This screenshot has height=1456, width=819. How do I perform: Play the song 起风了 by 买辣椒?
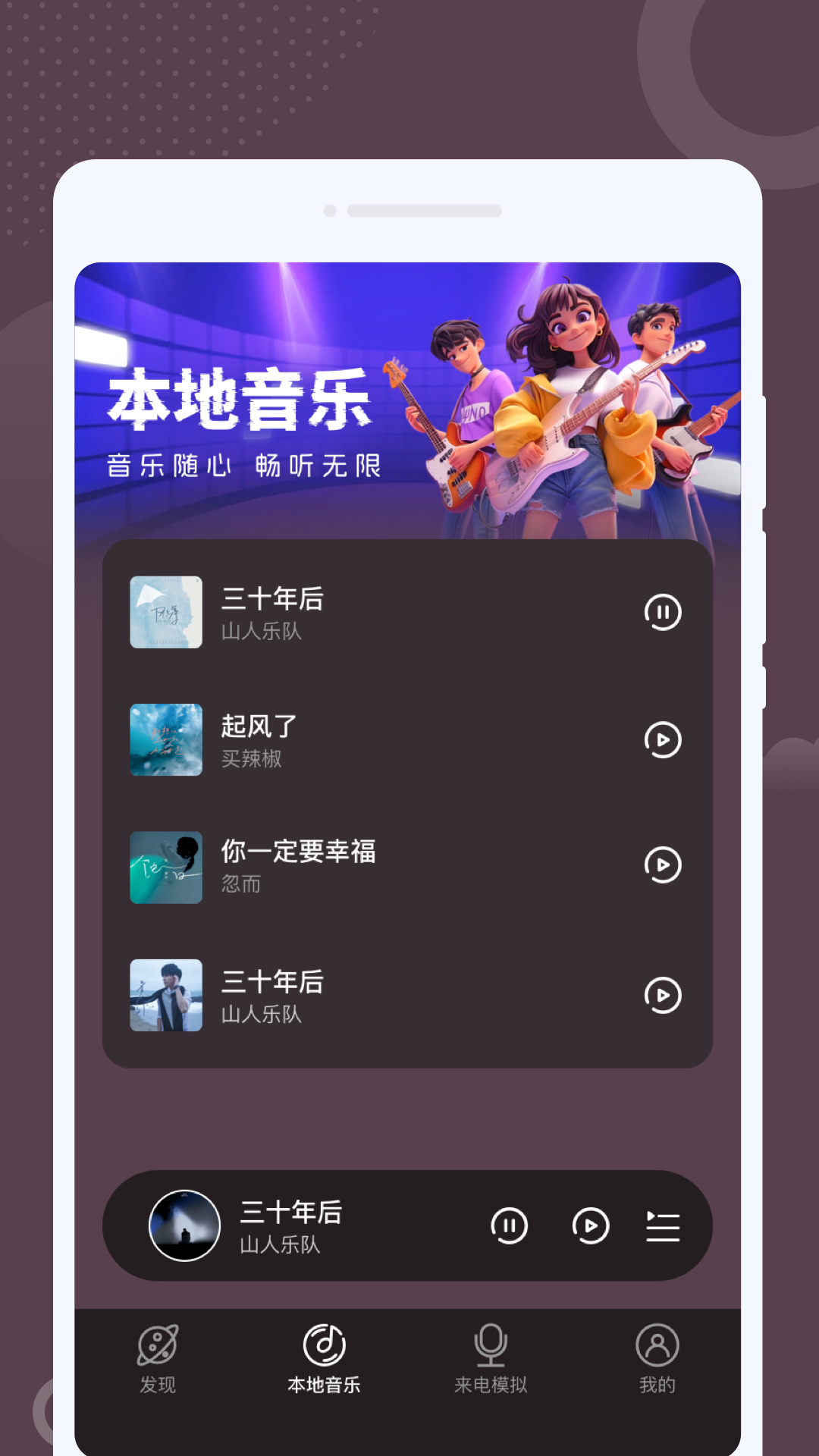pyautogui.click(x=663, y=741)
